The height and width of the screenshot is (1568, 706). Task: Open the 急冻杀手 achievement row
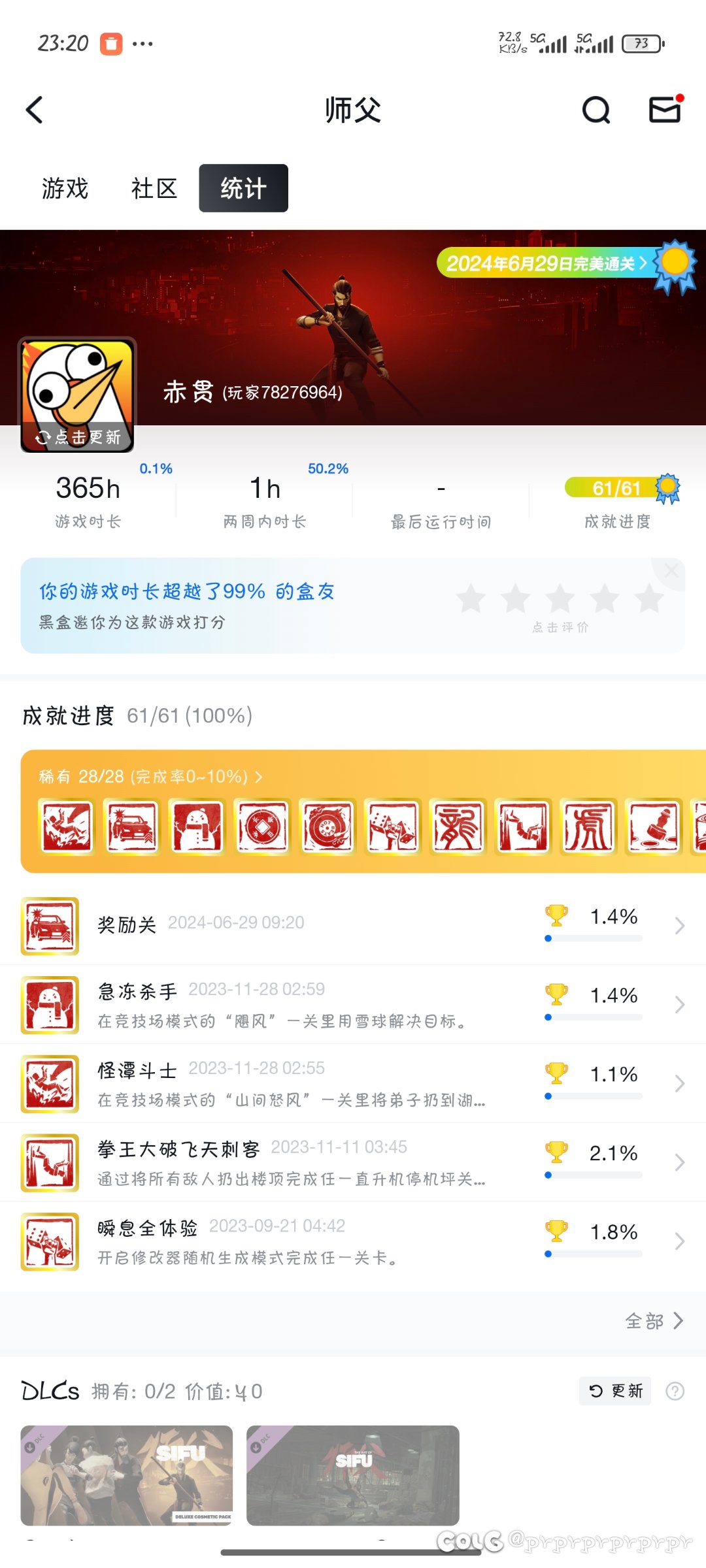353,1005
